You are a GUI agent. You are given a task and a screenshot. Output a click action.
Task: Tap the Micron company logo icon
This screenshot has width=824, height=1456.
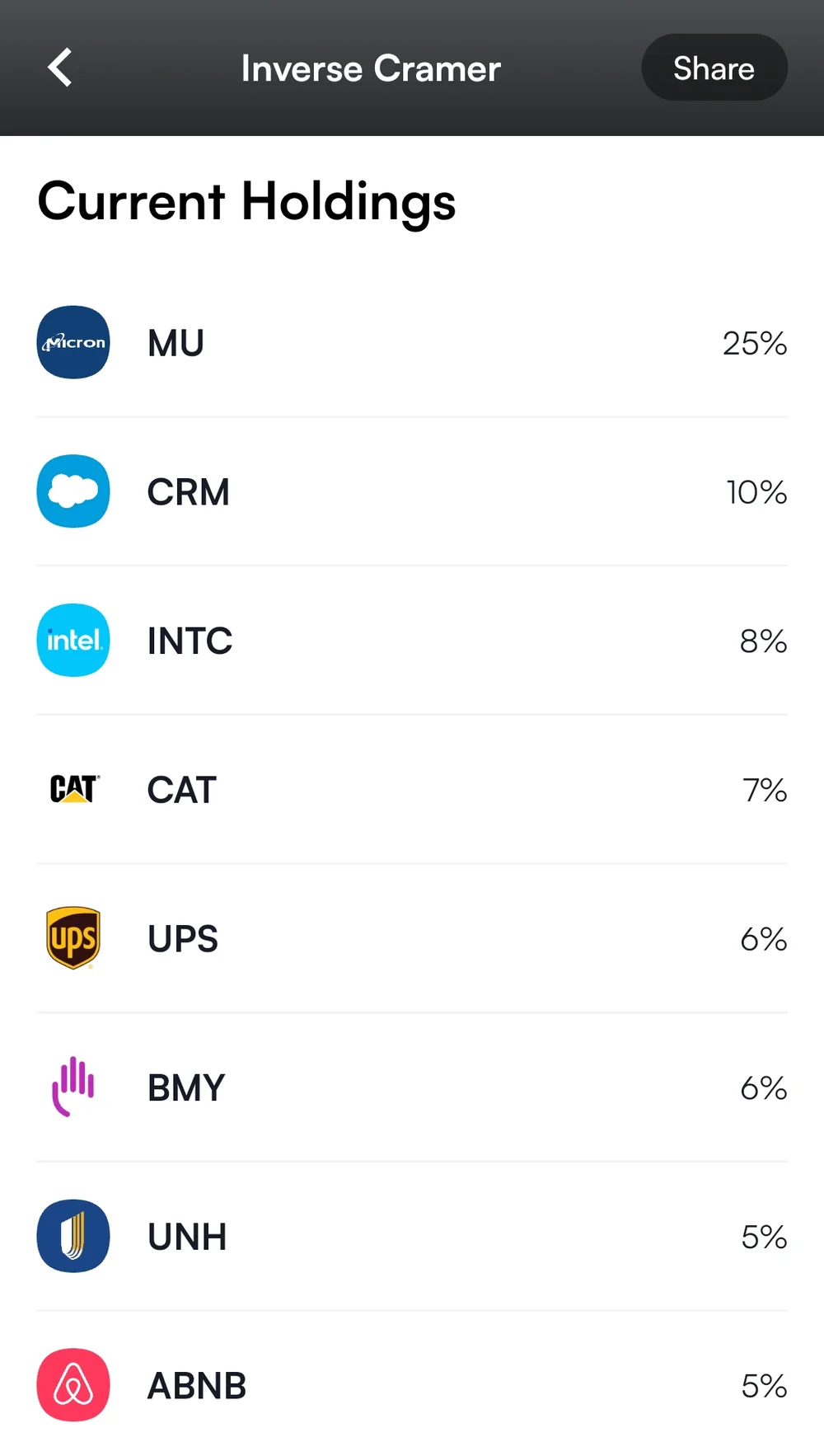click(73, 343)
